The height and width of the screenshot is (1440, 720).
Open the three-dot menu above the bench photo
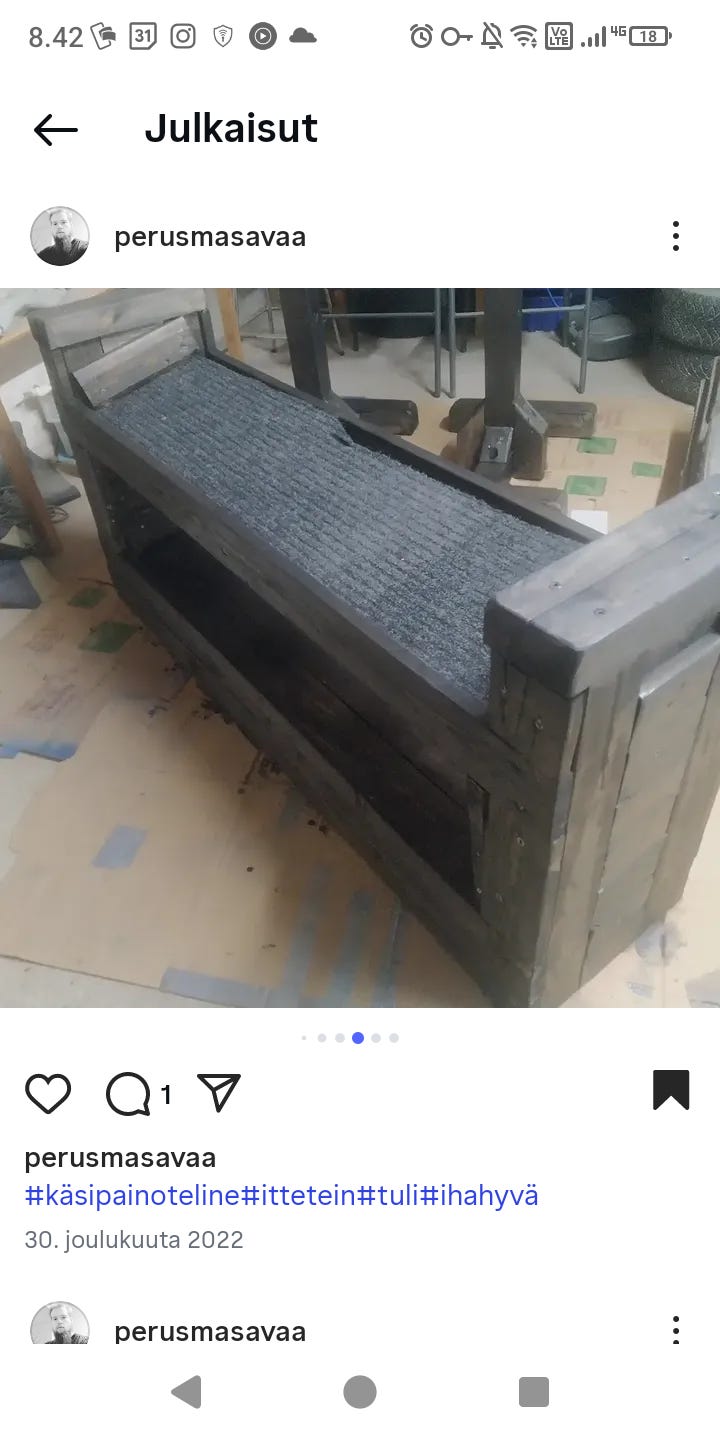676,237
